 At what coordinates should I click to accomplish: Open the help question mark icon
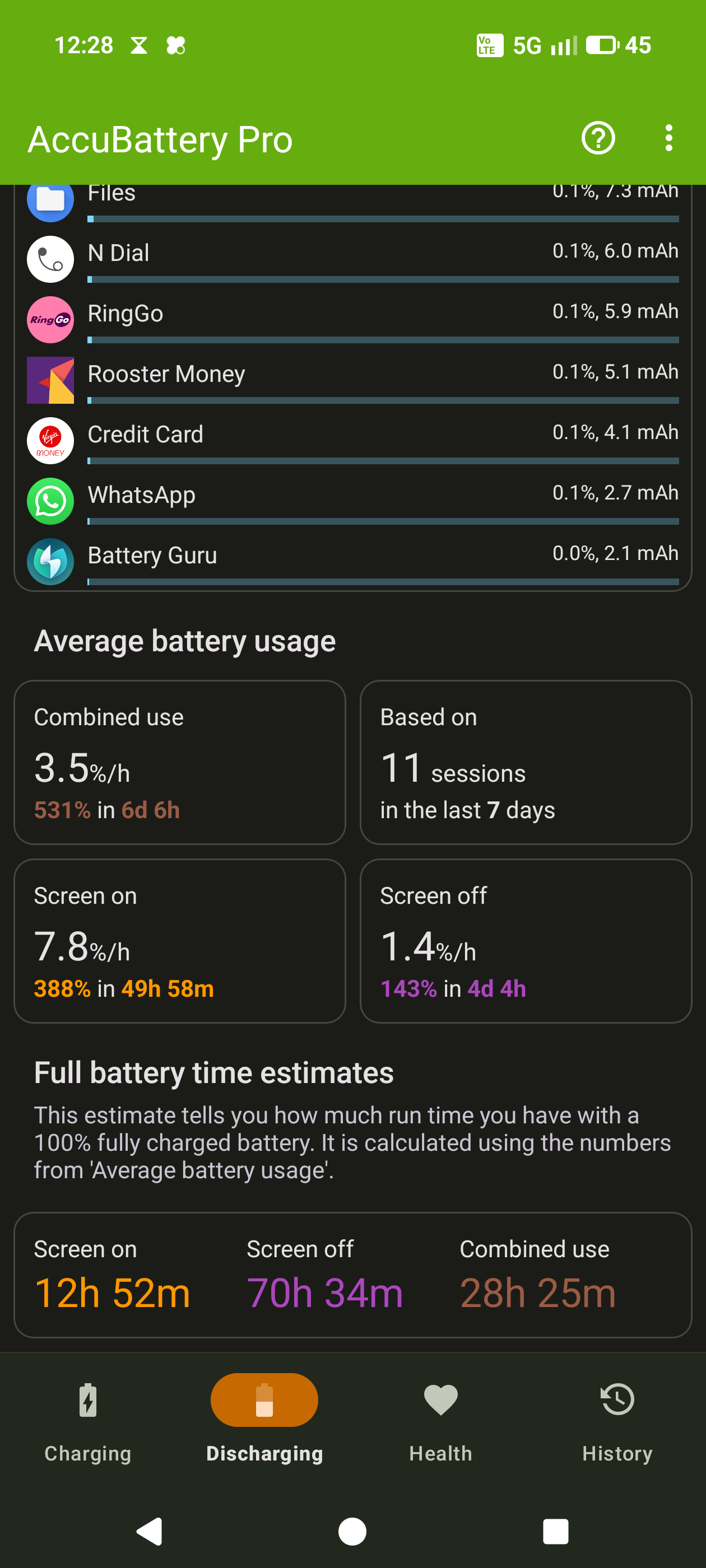click(x=597, y=139)
